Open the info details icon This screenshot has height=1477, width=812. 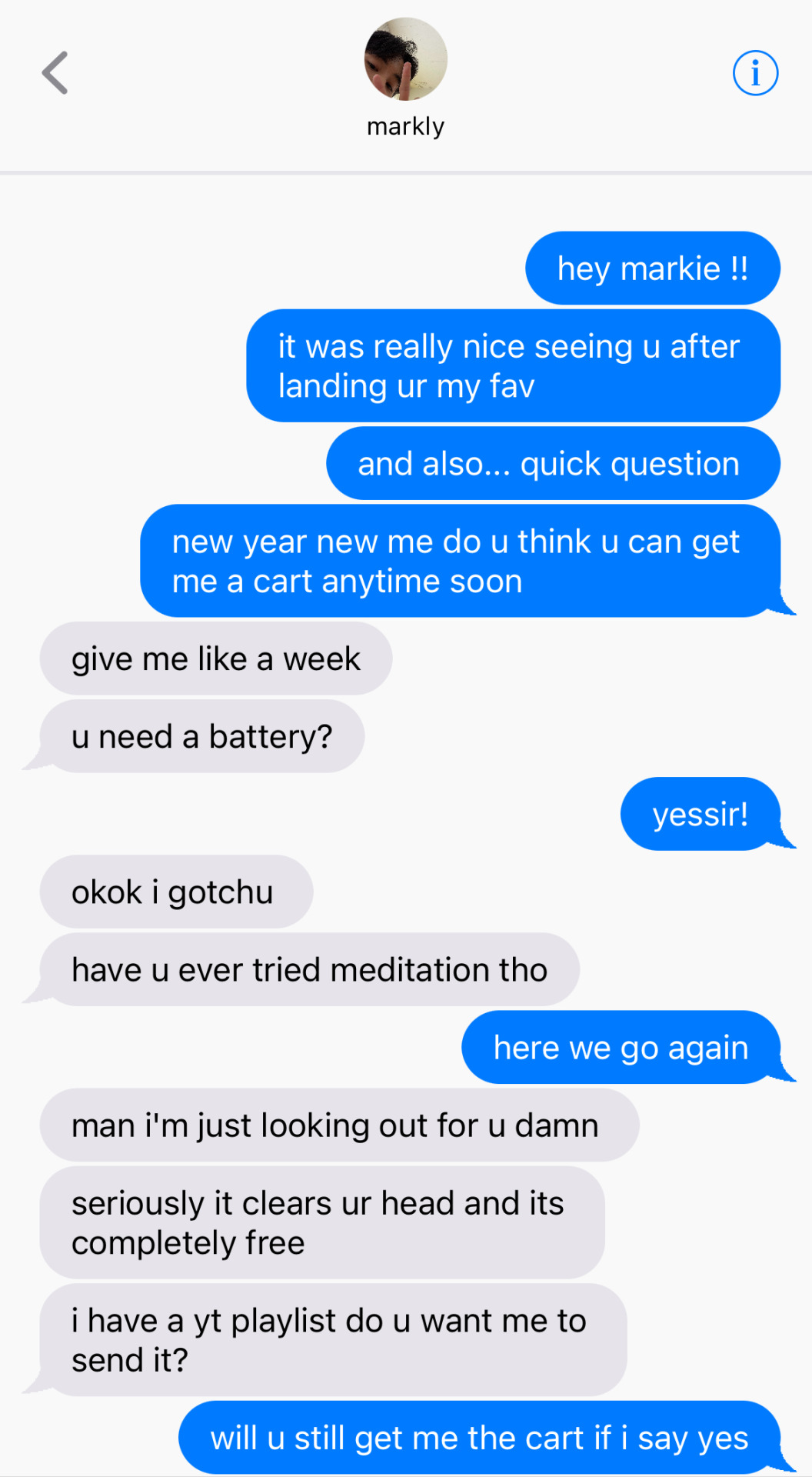(x=755, y=73)
